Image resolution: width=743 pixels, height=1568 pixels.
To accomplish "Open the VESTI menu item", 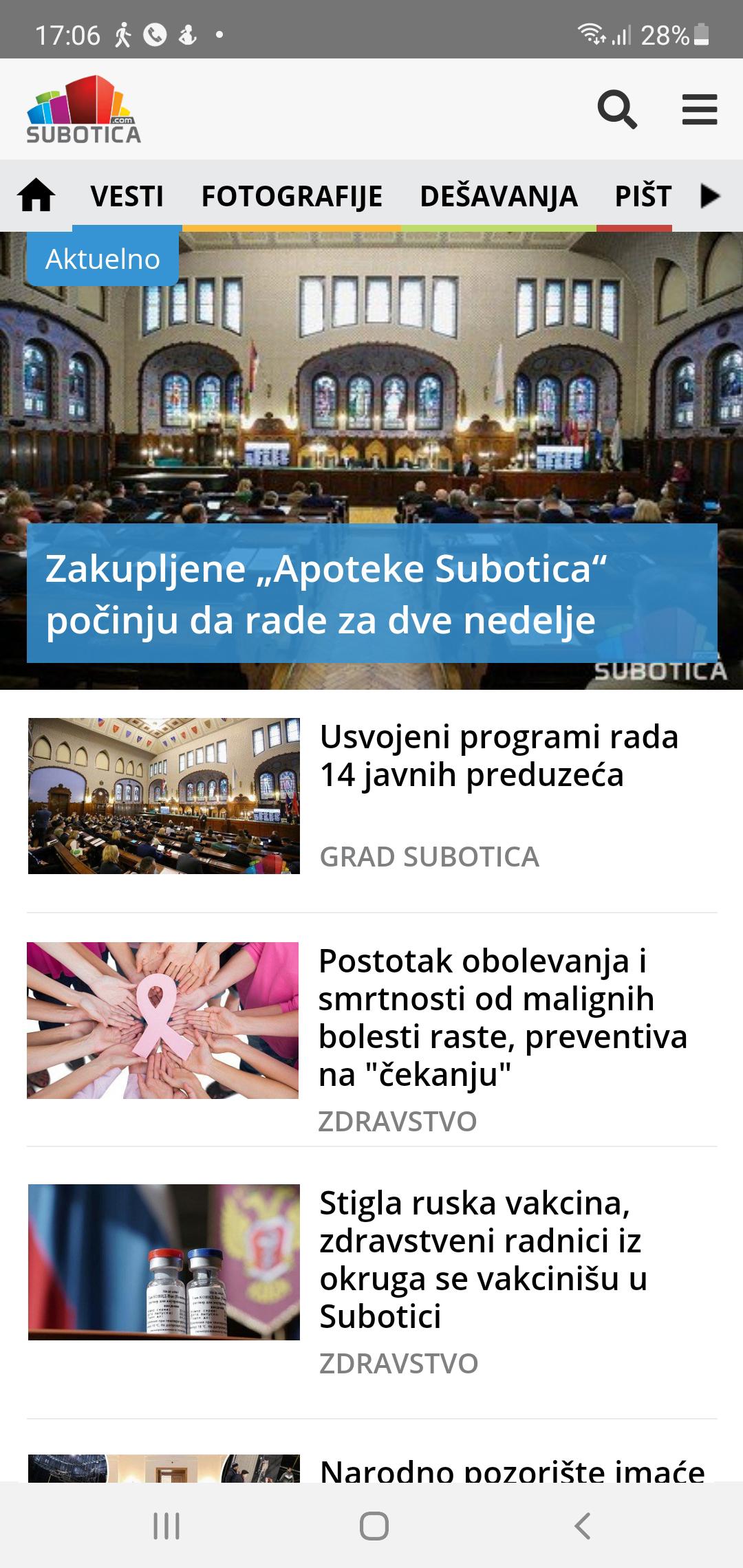I will coord(127,195).
